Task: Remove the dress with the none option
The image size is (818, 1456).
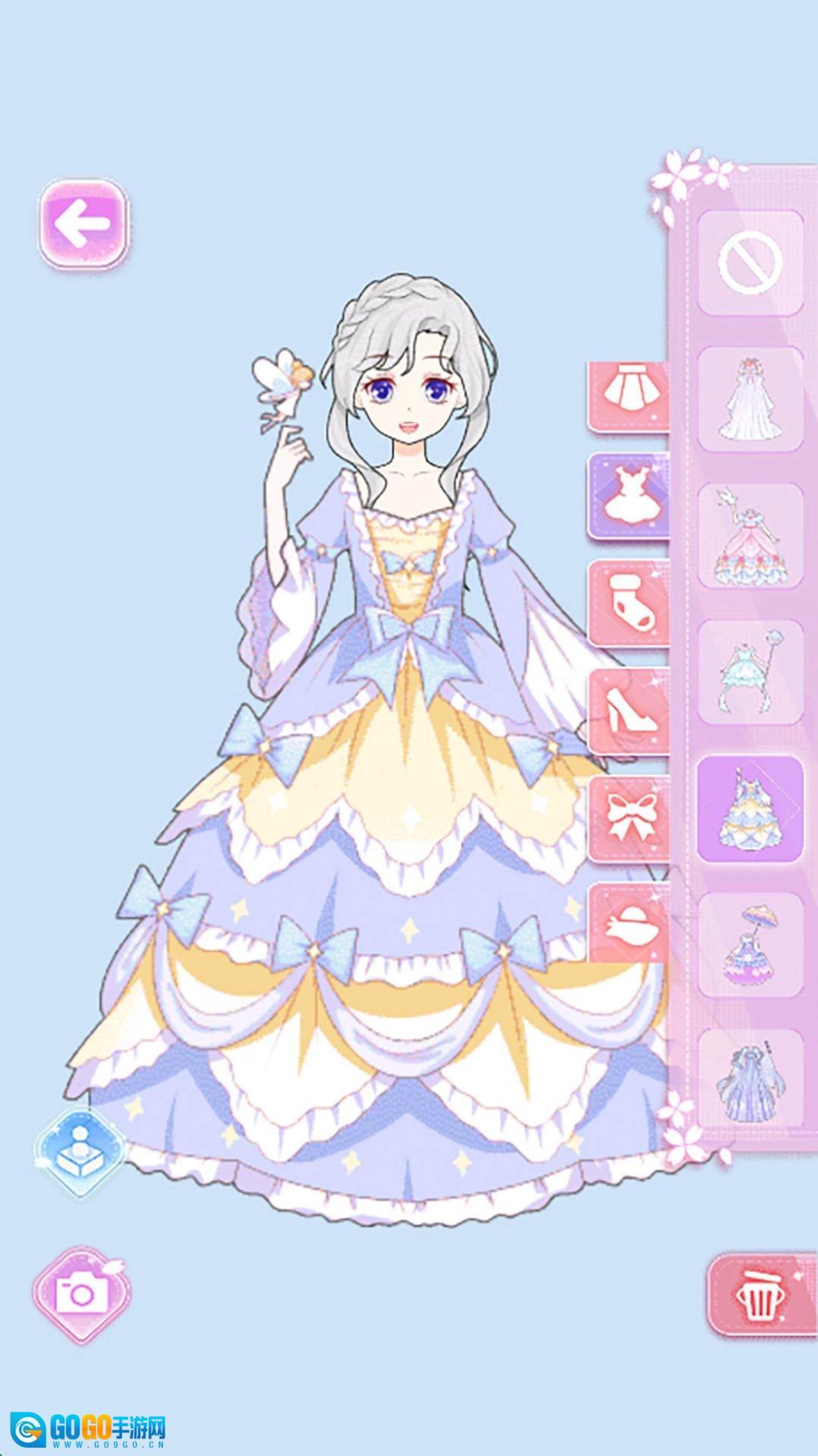Action: 750,263
